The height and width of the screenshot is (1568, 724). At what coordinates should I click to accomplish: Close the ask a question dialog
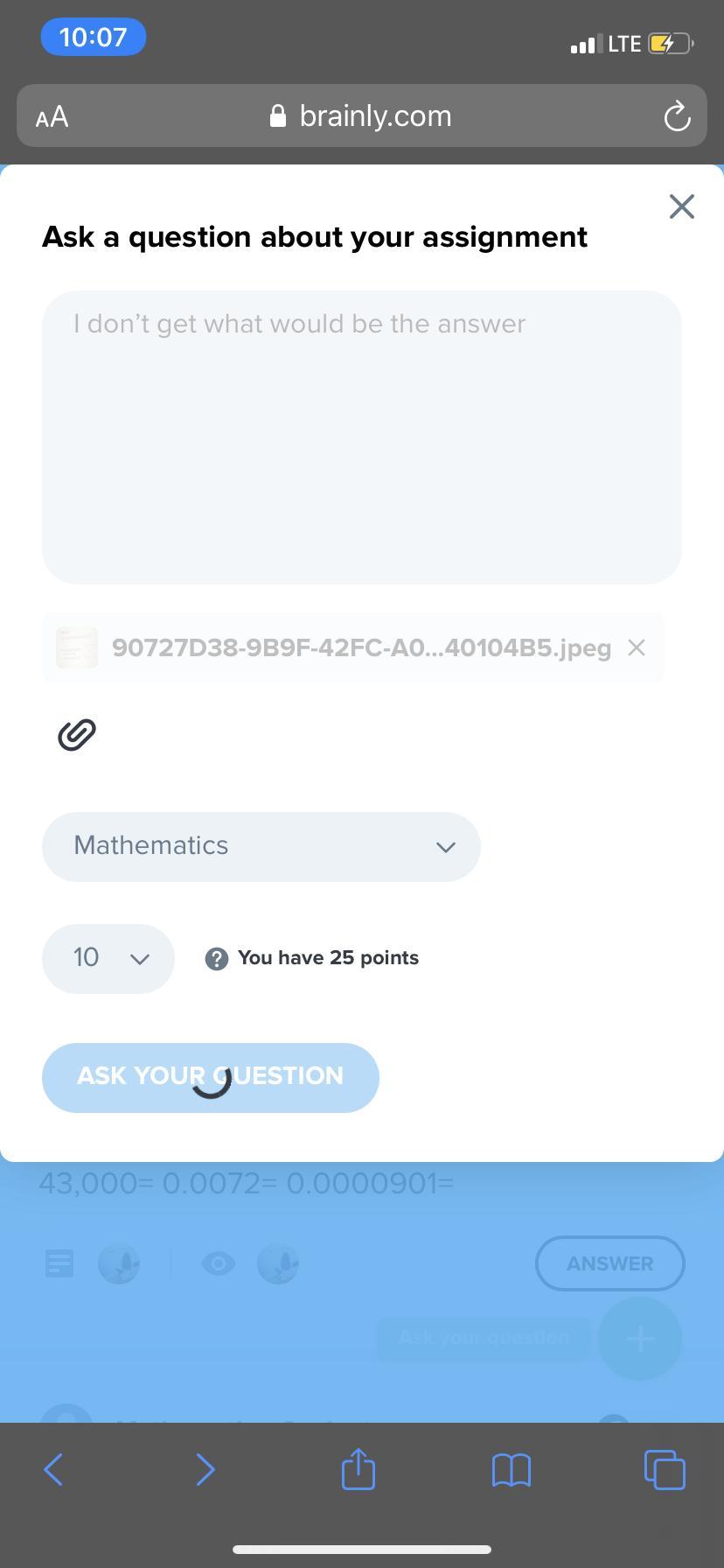(681, 206)
